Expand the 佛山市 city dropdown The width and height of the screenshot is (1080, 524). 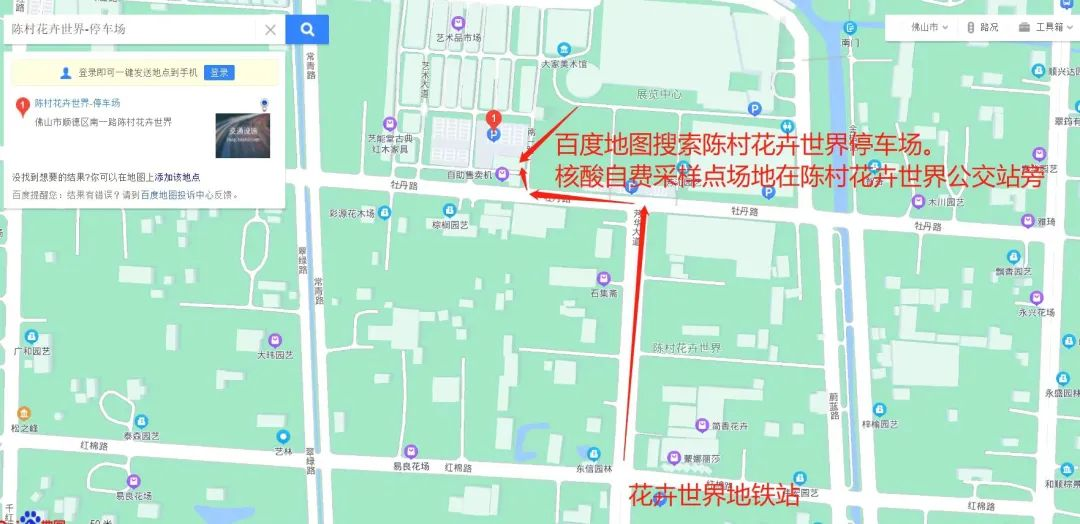[930, 28]
